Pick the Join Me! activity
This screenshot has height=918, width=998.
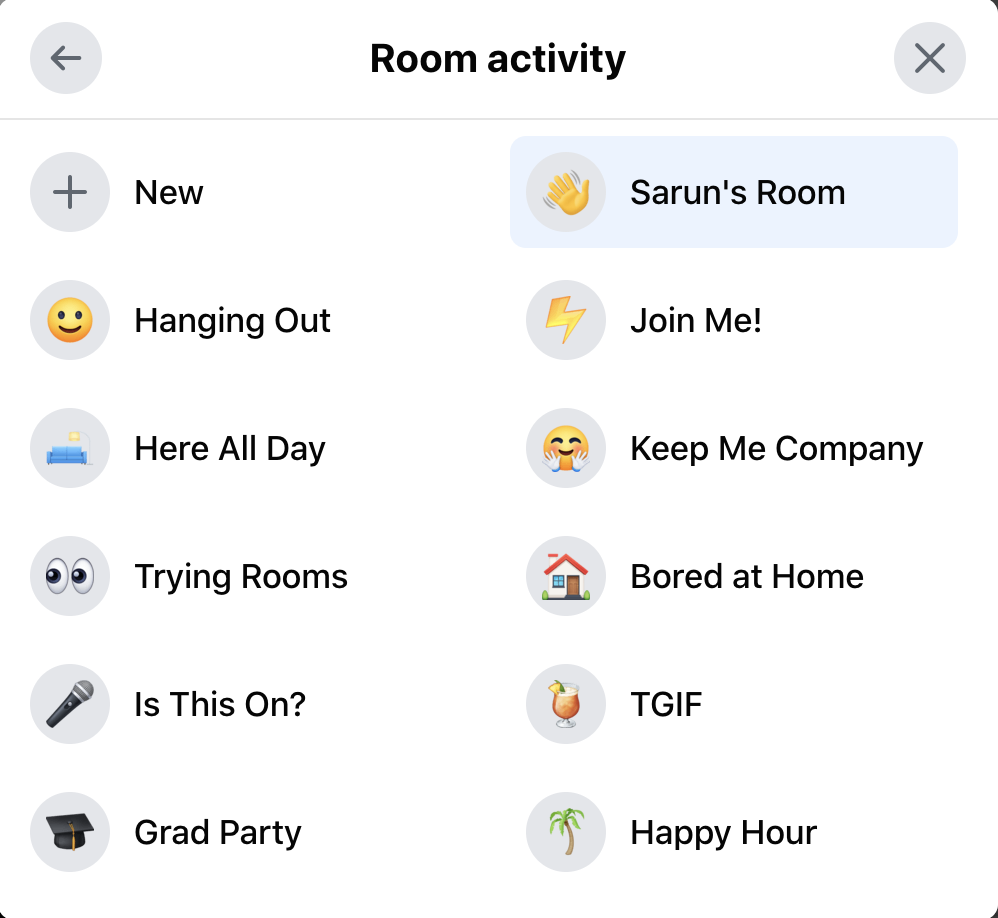pos(695,320)
